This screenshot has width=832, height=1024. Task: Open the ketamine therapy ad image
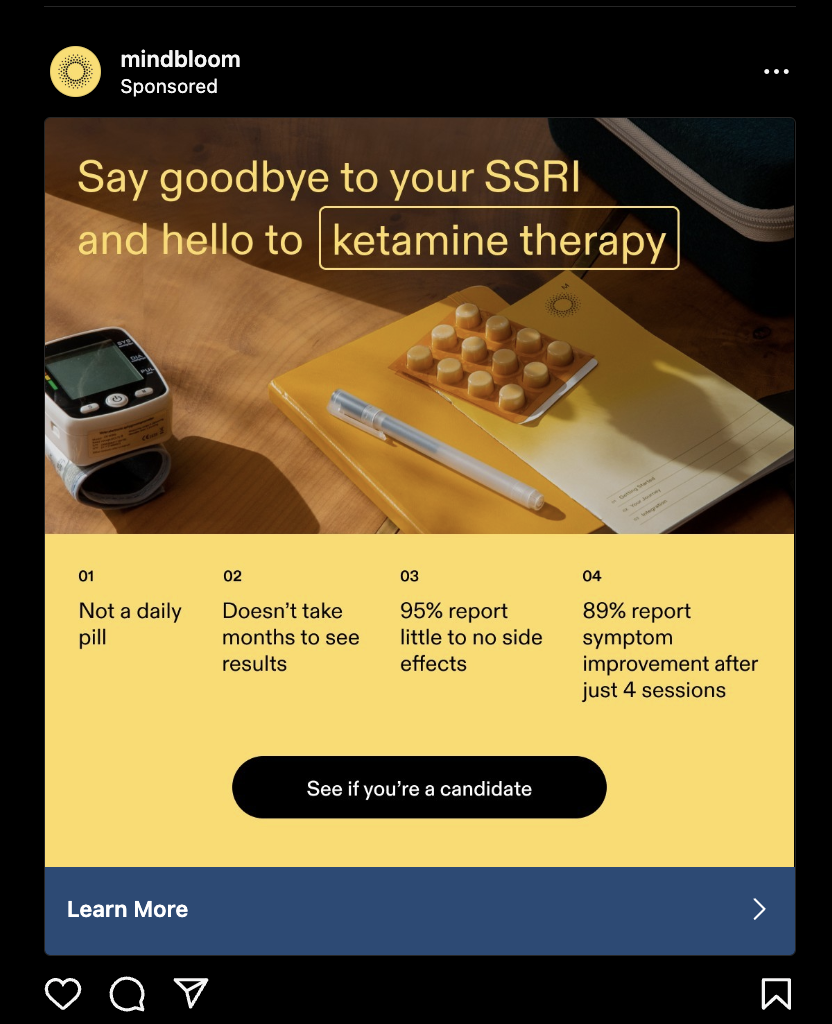tap(419, 492)
